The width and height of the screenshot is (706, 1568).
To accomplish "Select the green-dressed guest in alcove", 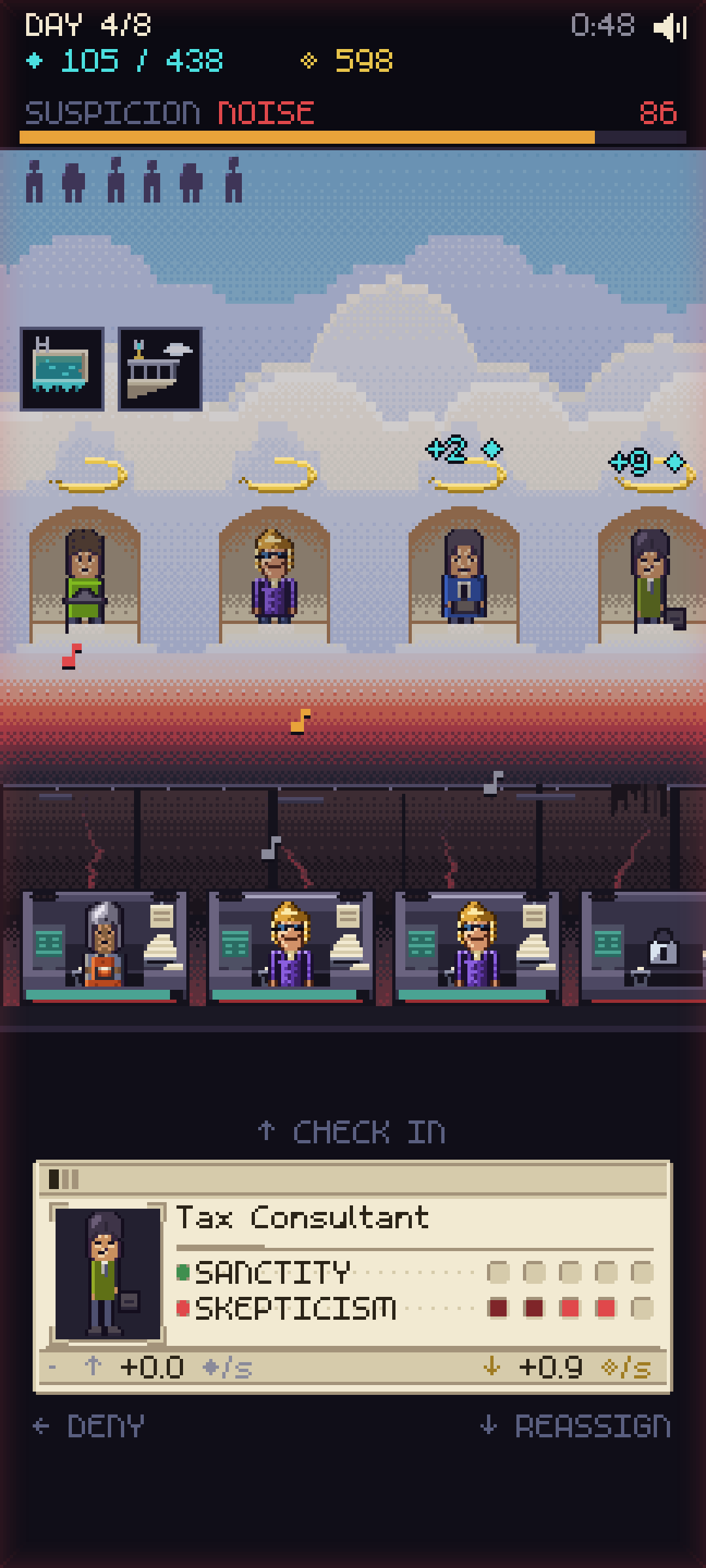I will (85, 575).
